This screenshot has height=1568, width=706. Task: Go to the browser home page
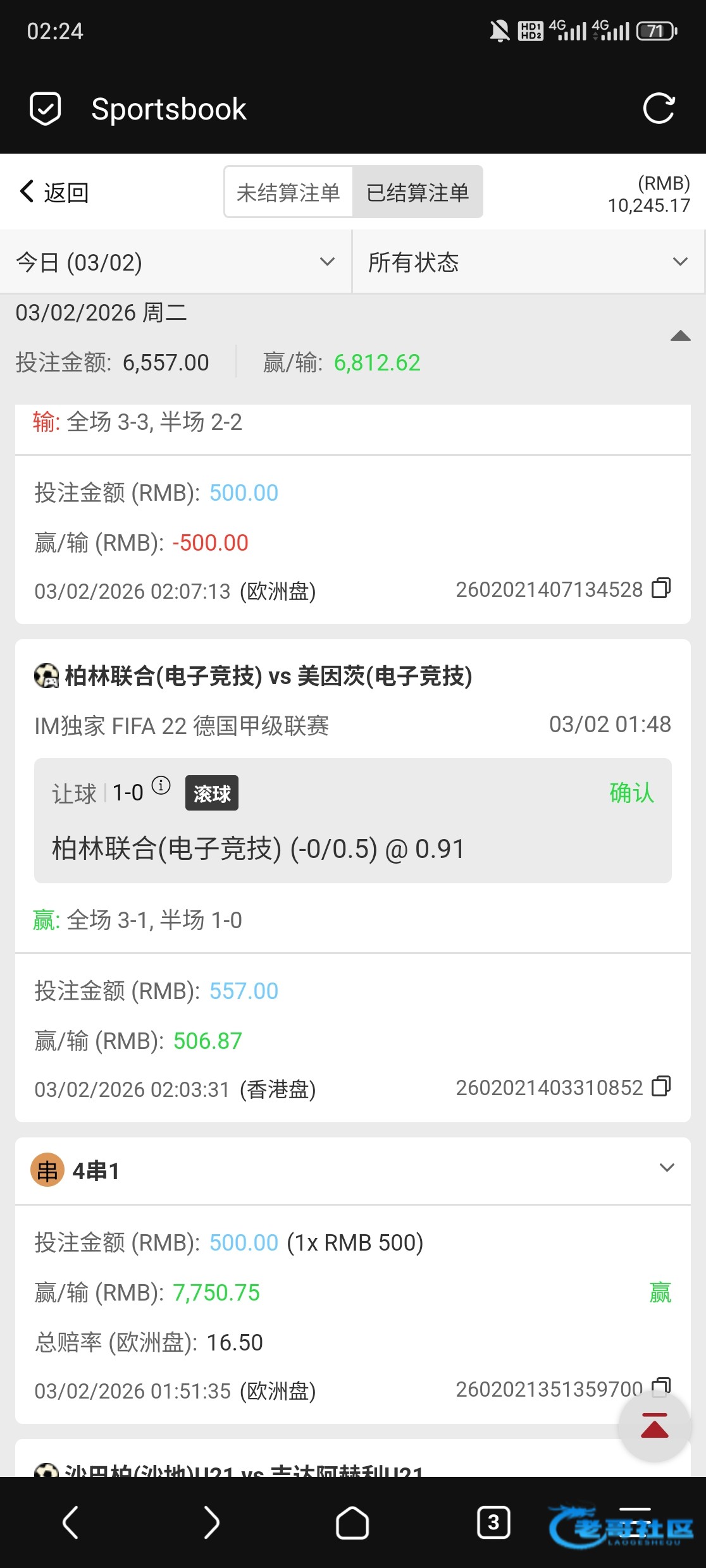352,1522
